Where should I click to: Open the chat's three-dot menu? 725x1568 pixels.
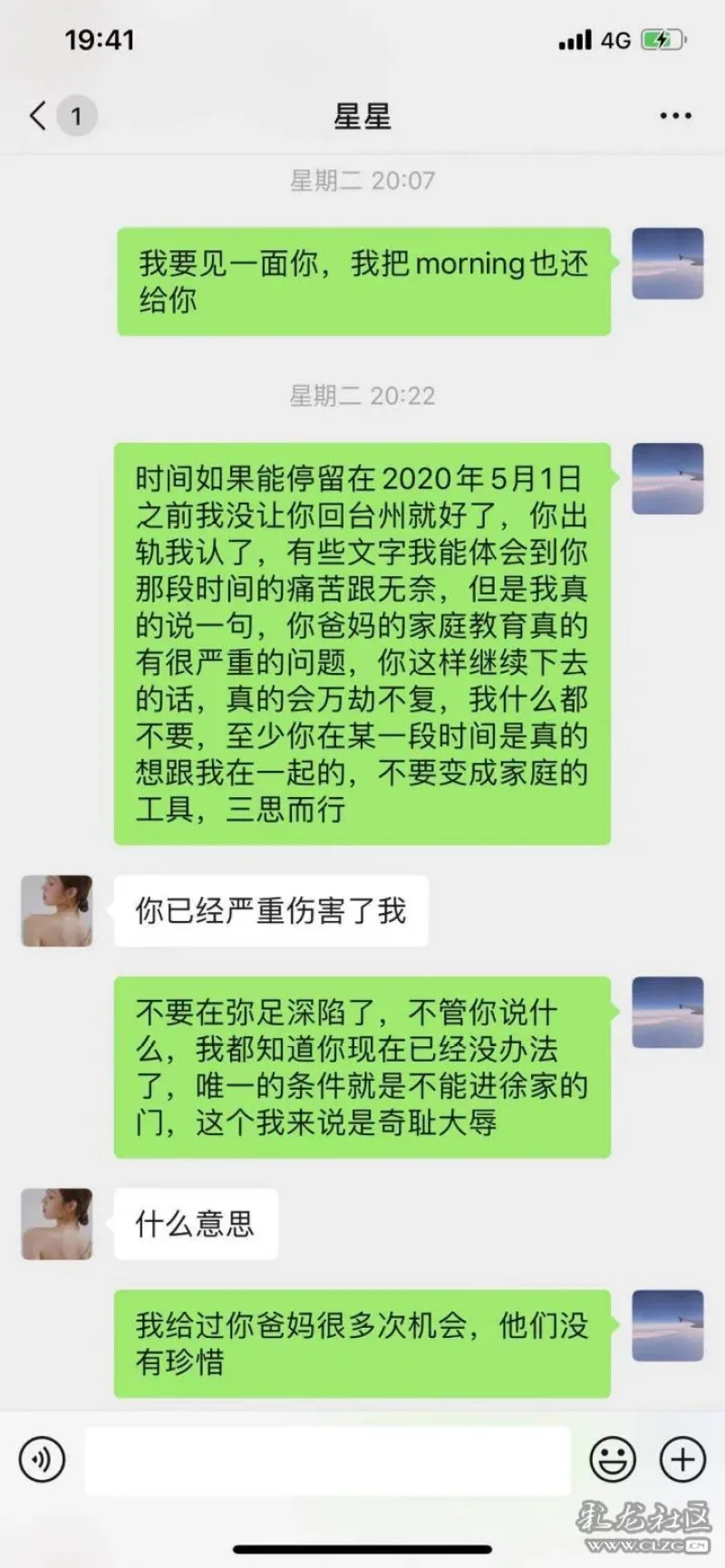[x=675, y=116]
